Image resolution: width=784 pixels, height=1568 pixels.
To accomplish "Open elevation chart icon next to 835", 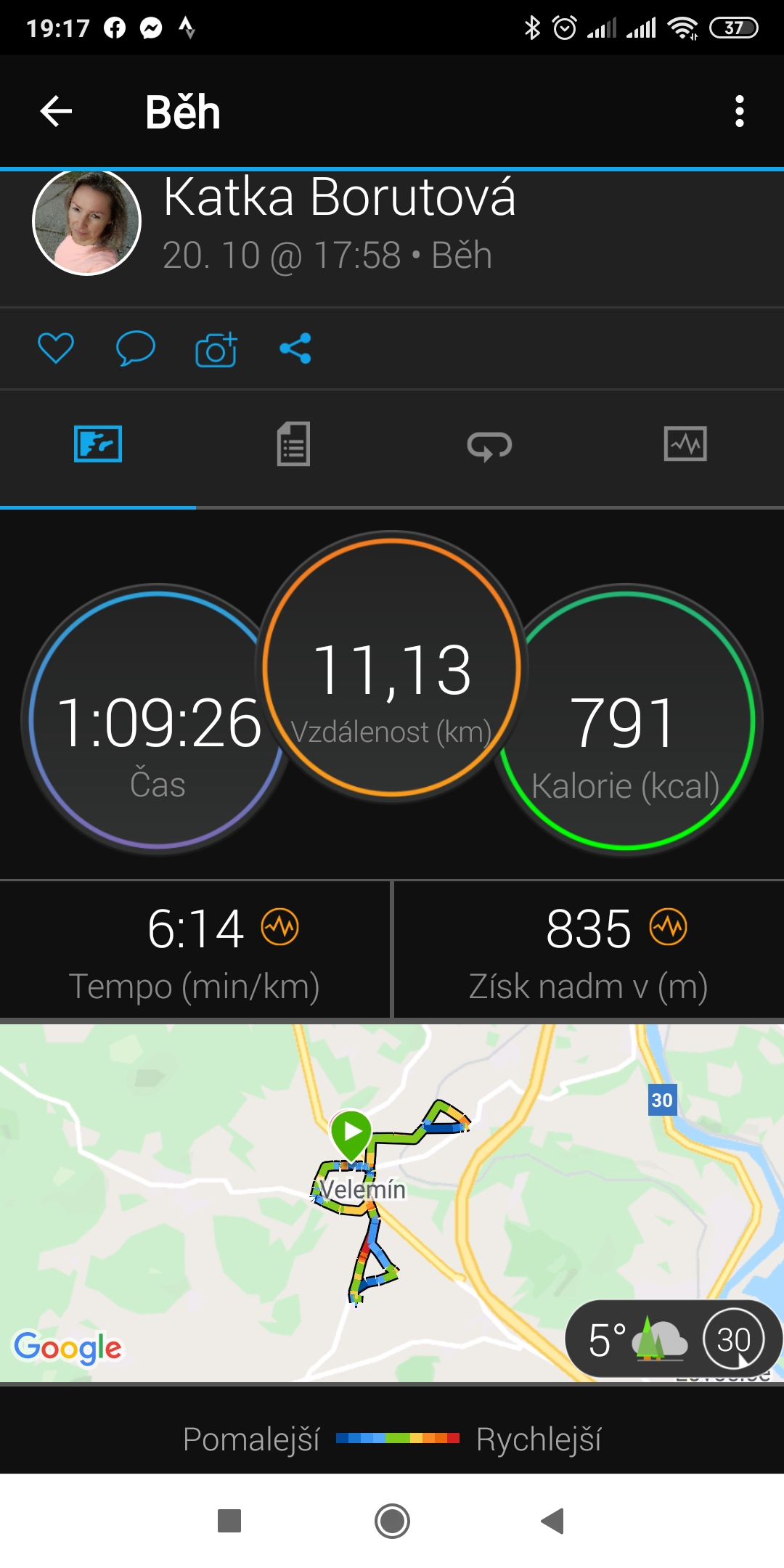I will tap(669, 927).
